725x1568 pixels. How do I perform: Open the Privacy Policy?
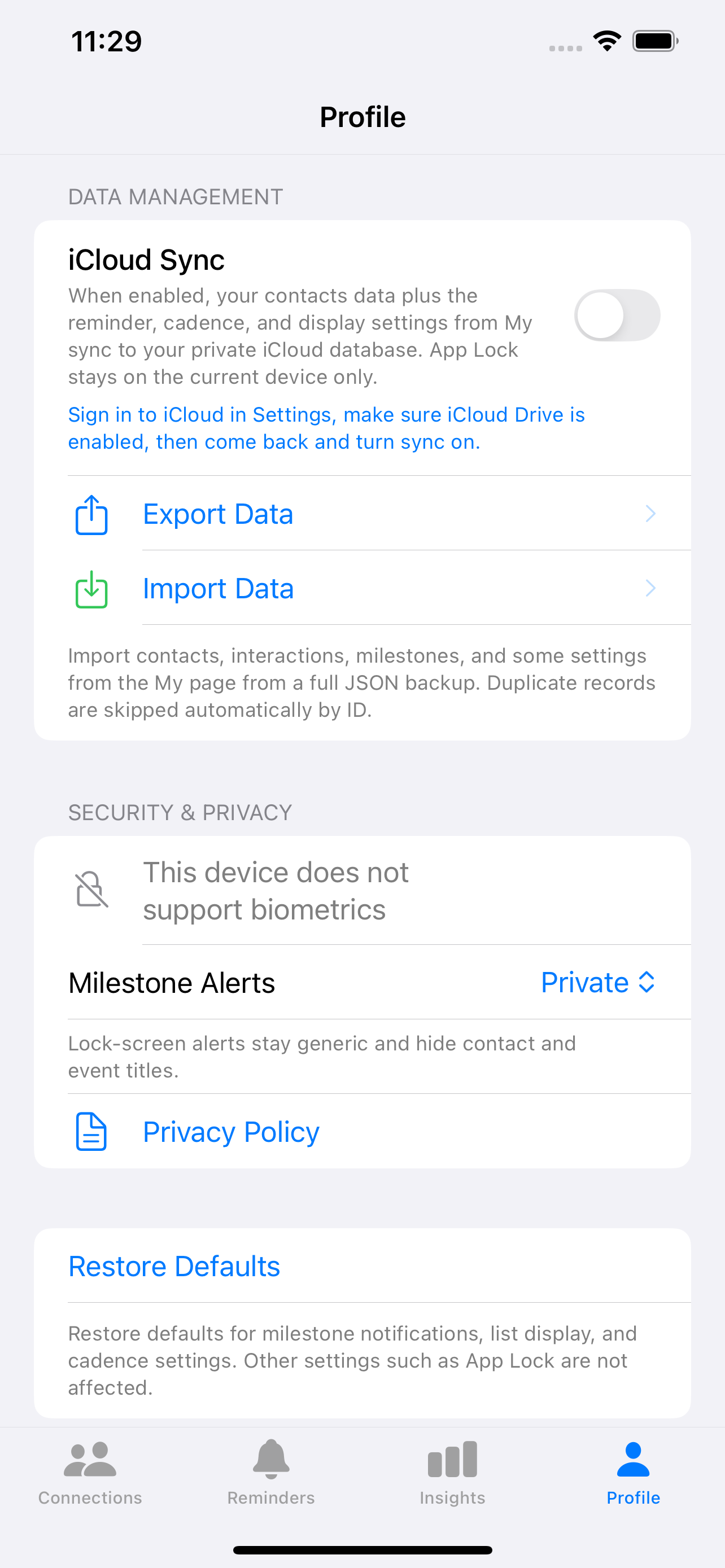point(232,1132)
